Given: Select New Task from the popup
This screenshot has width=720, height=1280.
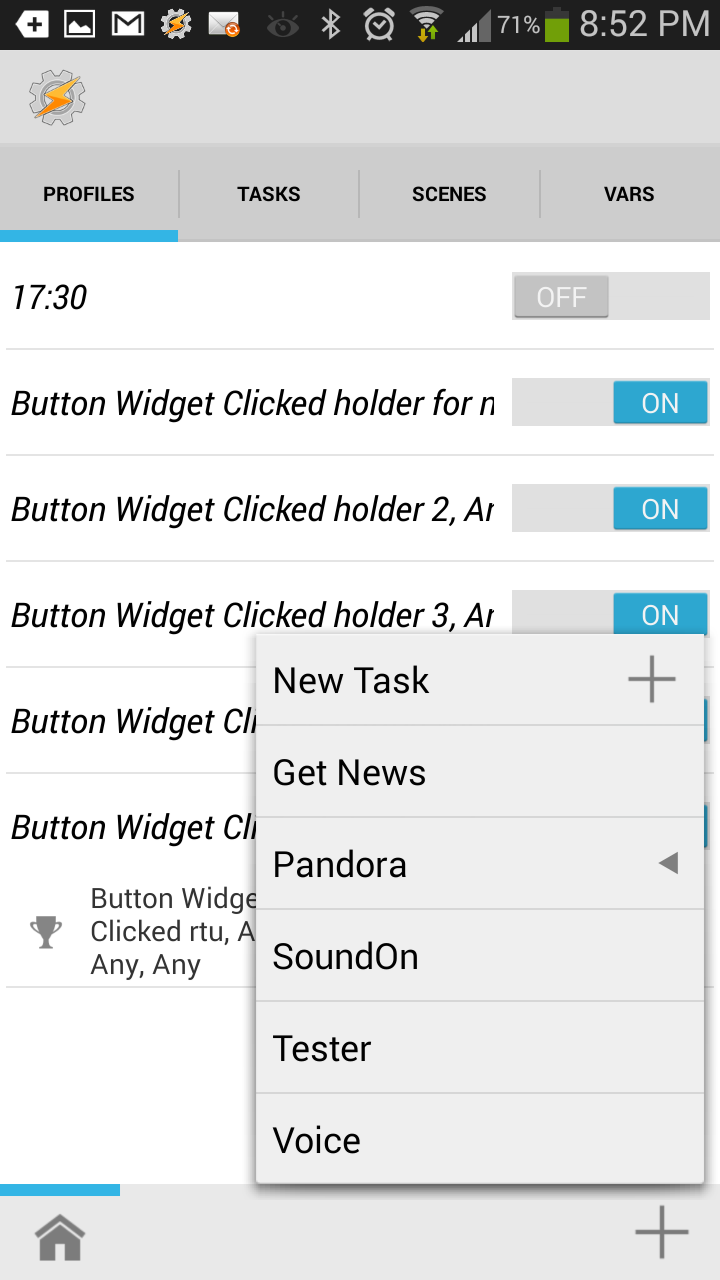Looking at the screenshot, I should 480,680.
